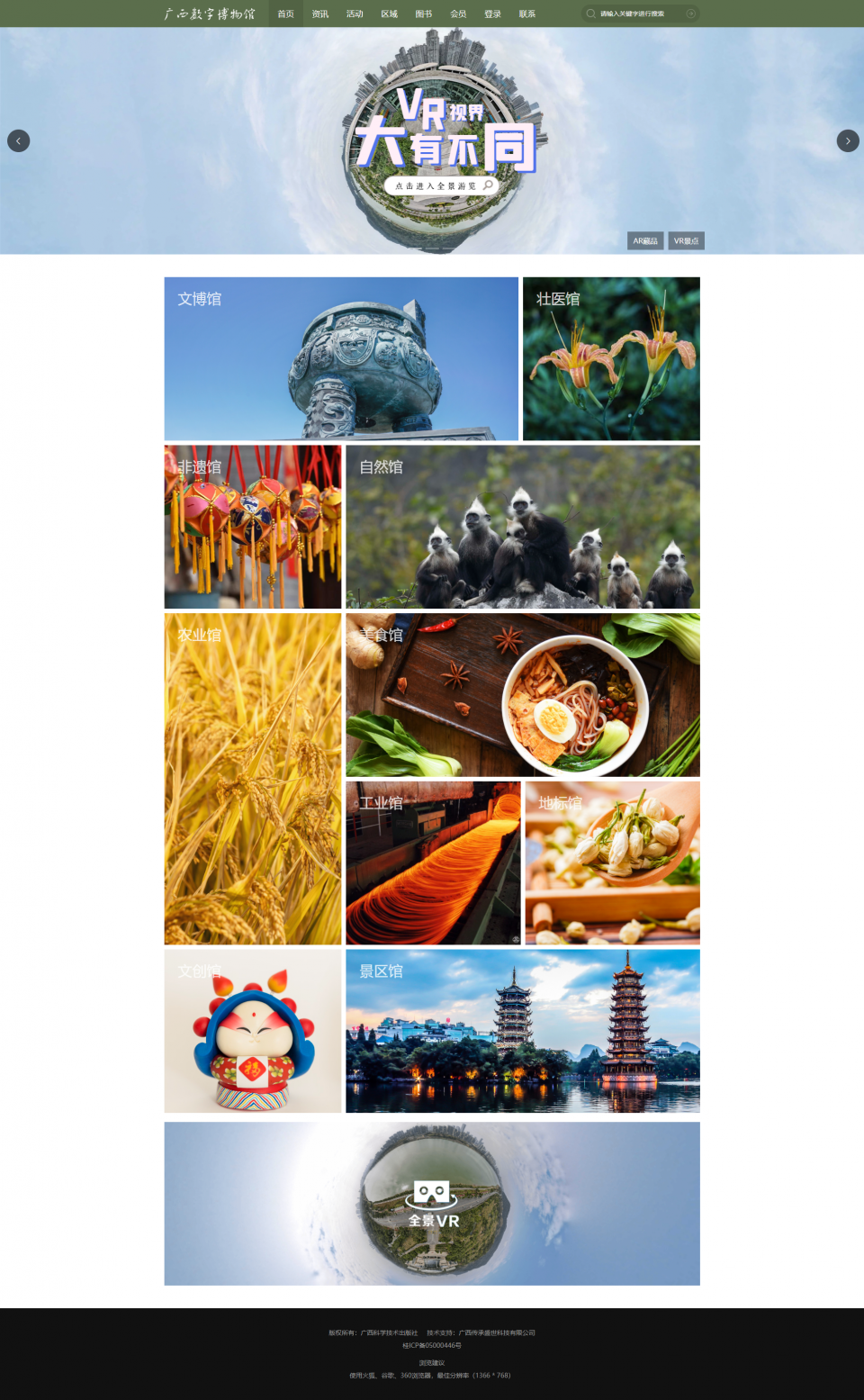Open the 图书 navigation item

point(423,14)
